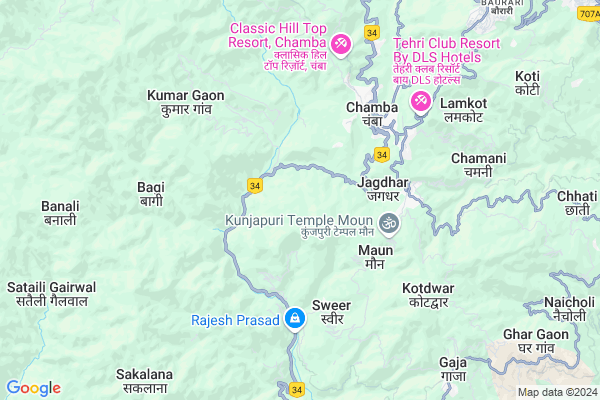Open the Classic Hill Top Resort marker
The image size is (600, 400).
340,43
